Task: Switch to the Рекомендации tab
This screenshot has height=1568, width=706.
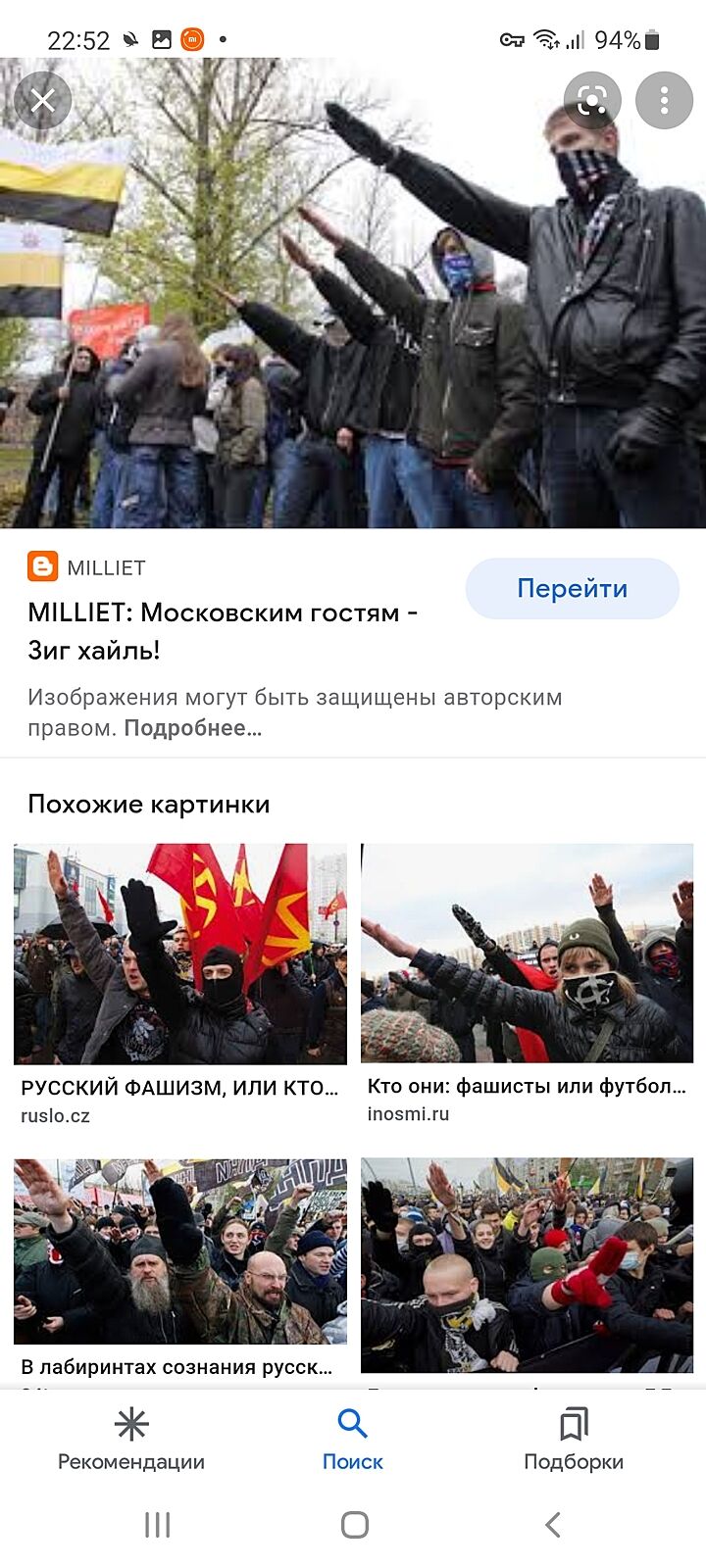Action: [131, 1440]
